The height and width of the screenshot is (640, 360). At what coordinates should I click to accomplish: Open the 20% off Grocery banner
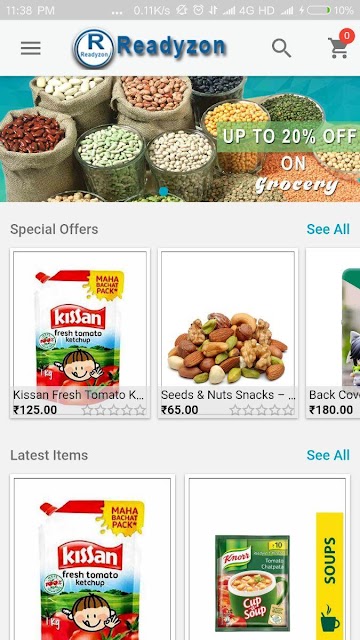[180, 139]
